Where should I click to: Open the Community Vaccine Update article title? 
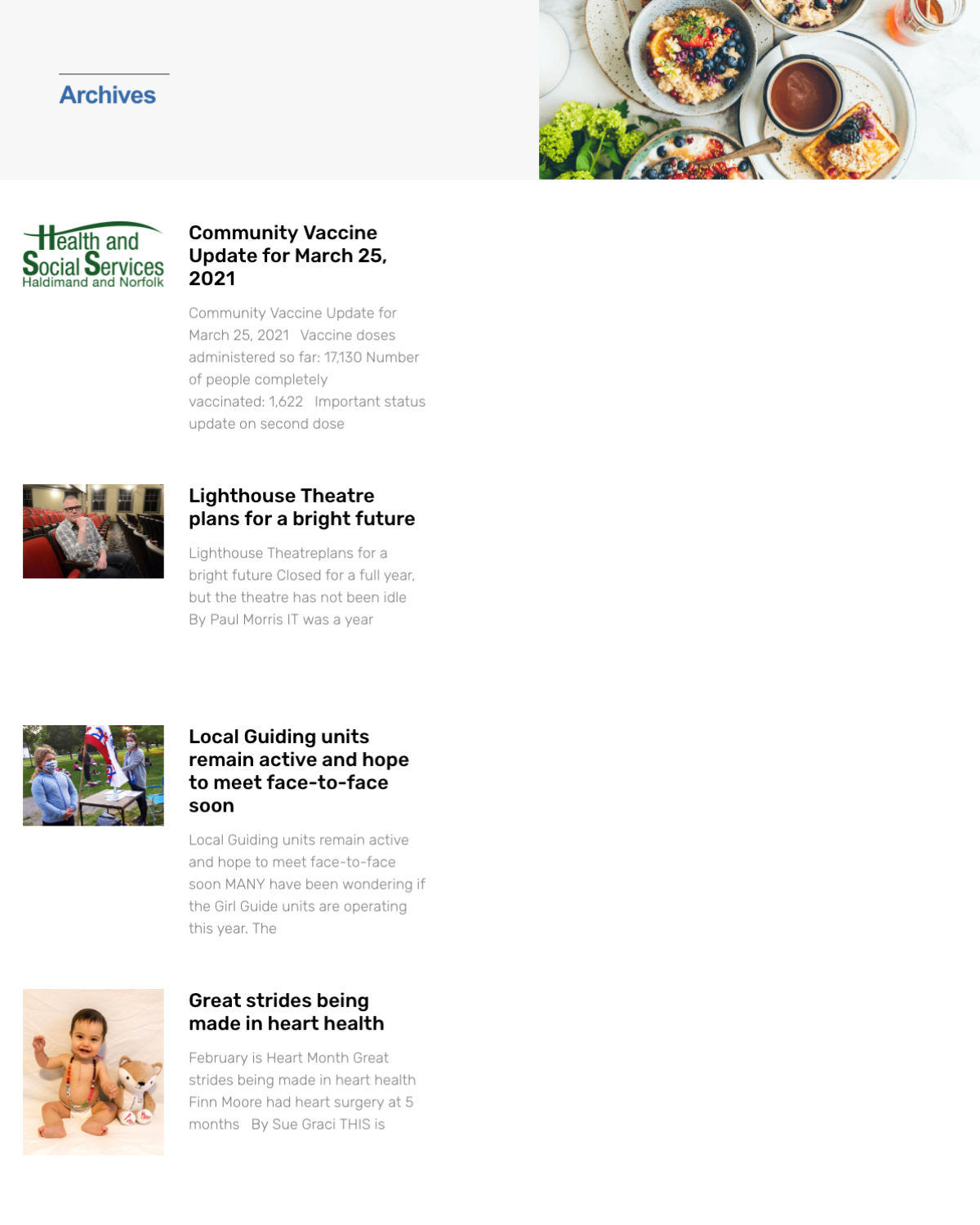(287, 255)
